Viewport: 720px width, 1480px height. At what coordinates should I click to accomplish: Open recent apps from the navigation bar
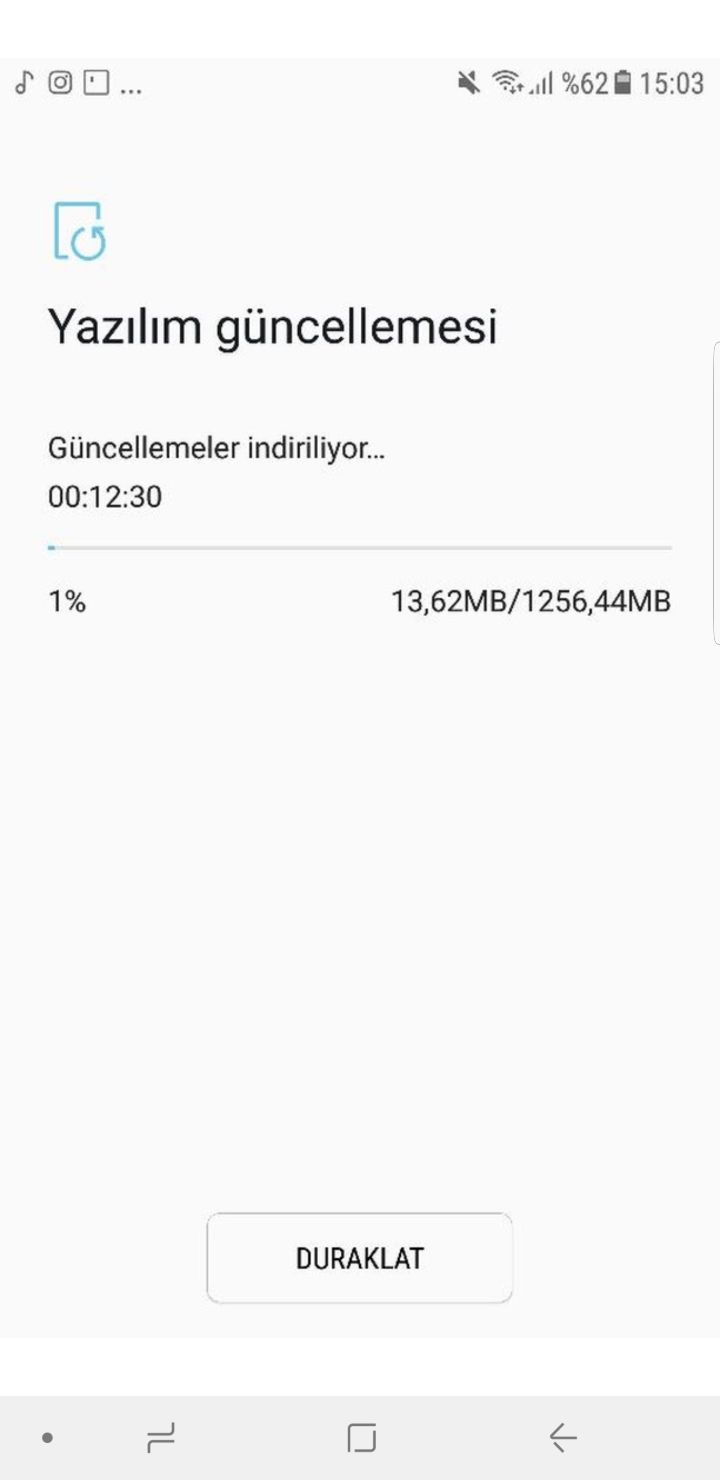point(160,1438)
